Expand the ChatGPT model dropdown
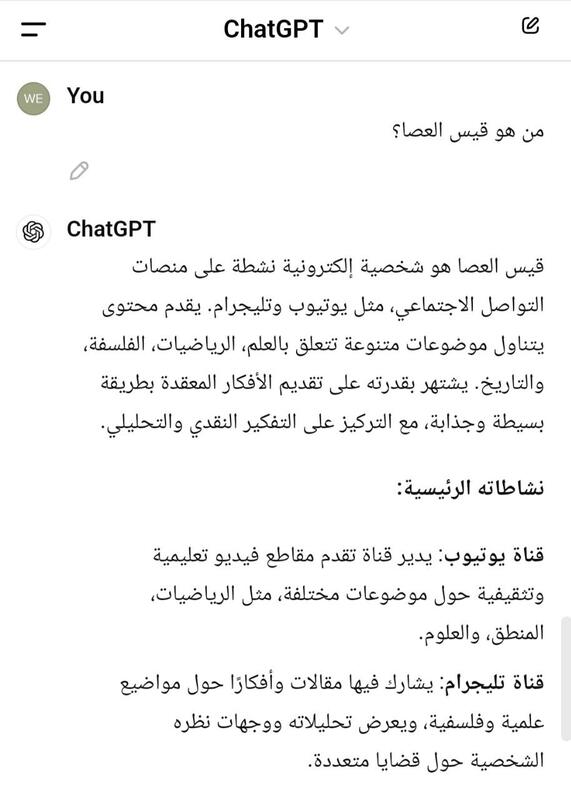This screenshot has width=571, height=800. pos(286,29)
